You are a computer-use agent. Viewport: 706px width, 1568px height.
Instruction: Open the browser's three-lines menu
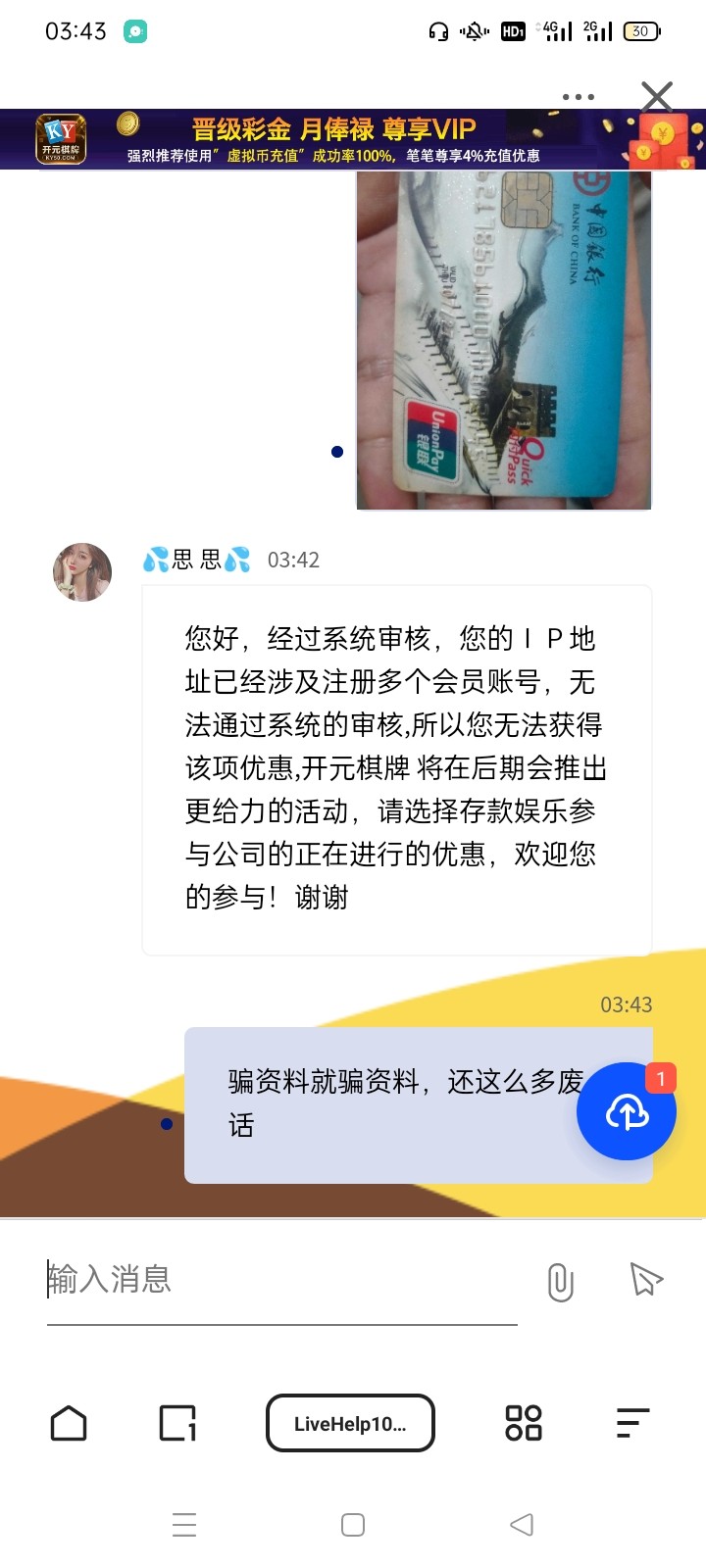[x=632, y=1423]
